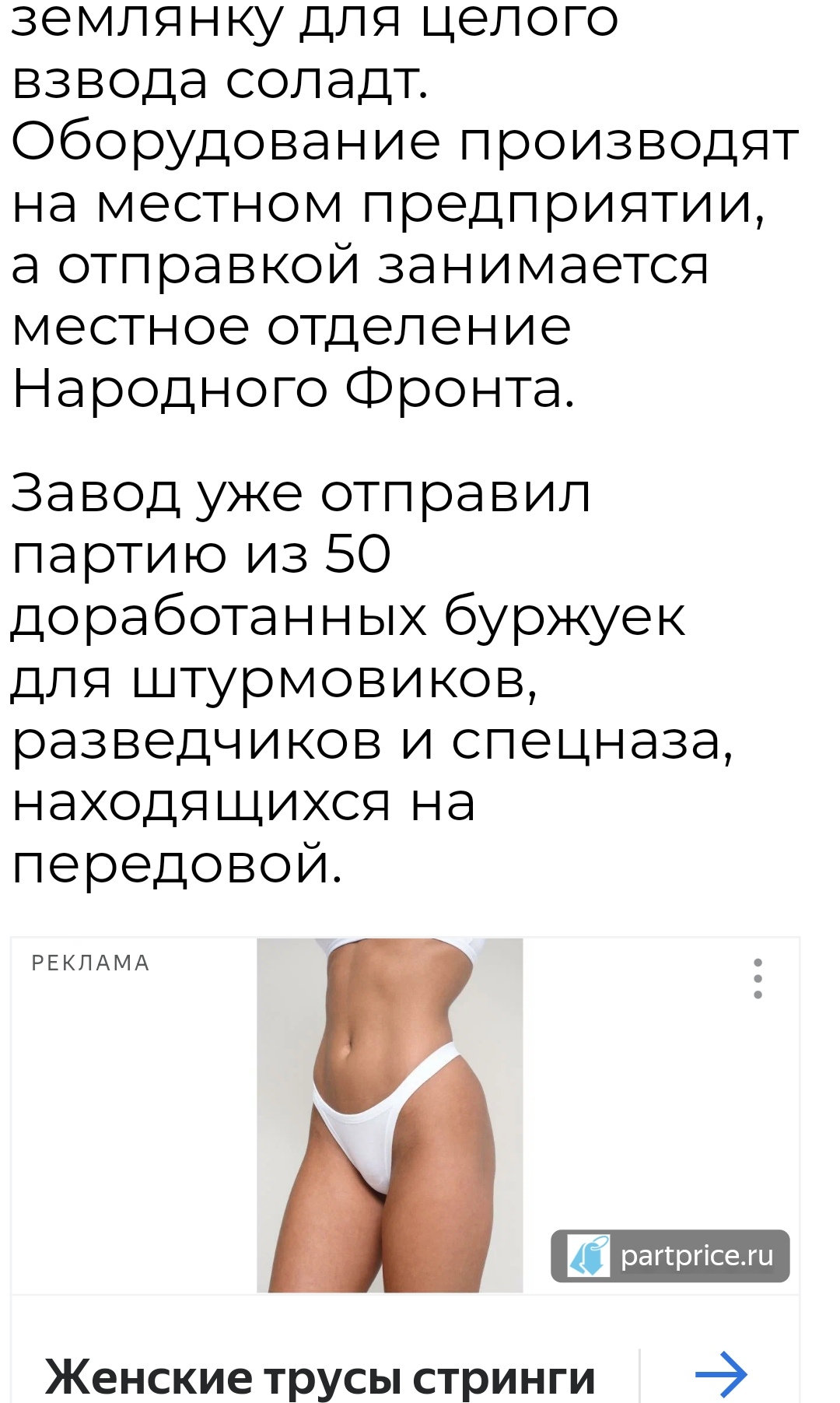Visit the partprice.ru advertiser badge

tap(670, 1255)
